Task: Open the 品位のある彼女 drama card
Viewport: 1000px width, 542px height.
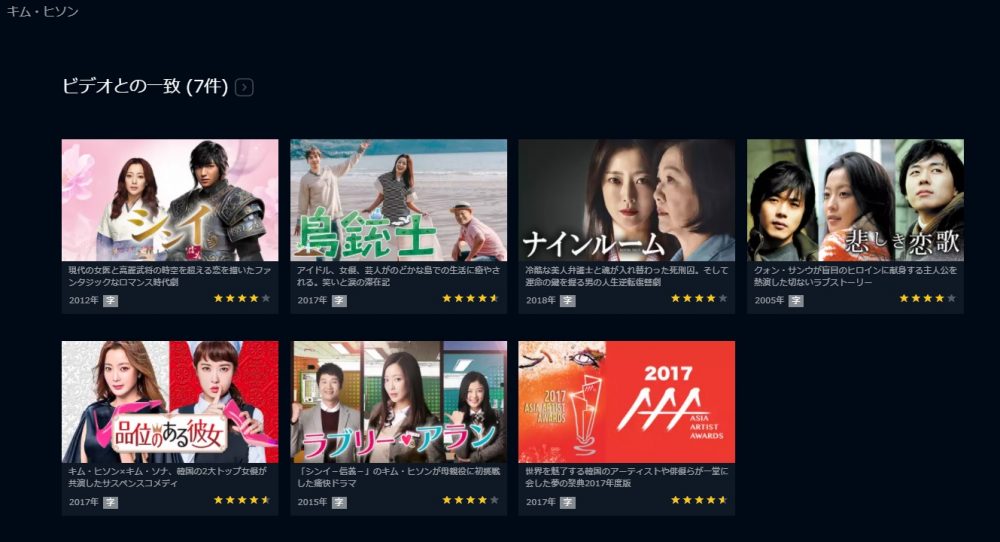Action: (x=170, y=401)
